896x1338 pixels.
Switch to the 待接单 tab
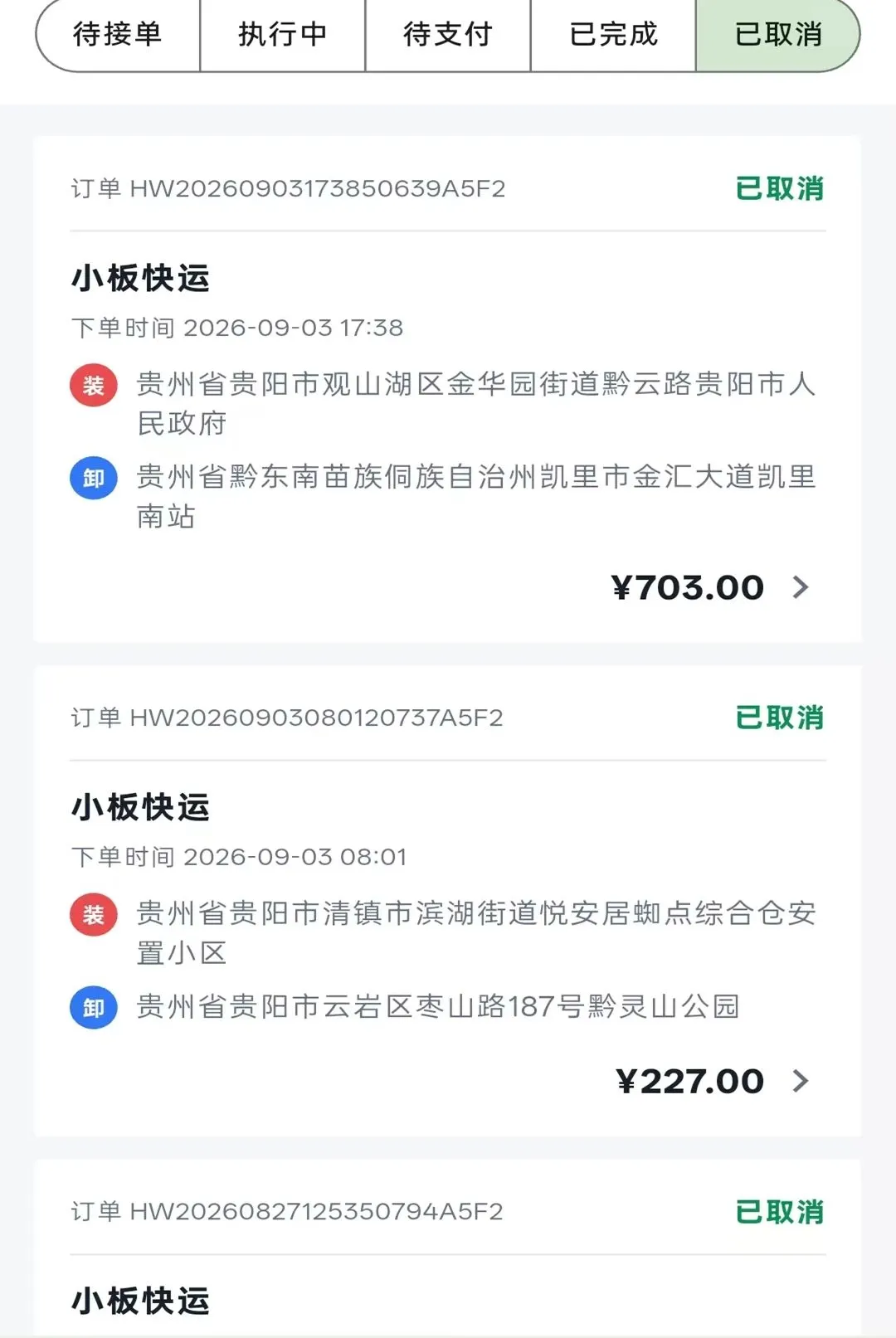tap(118, 35)
